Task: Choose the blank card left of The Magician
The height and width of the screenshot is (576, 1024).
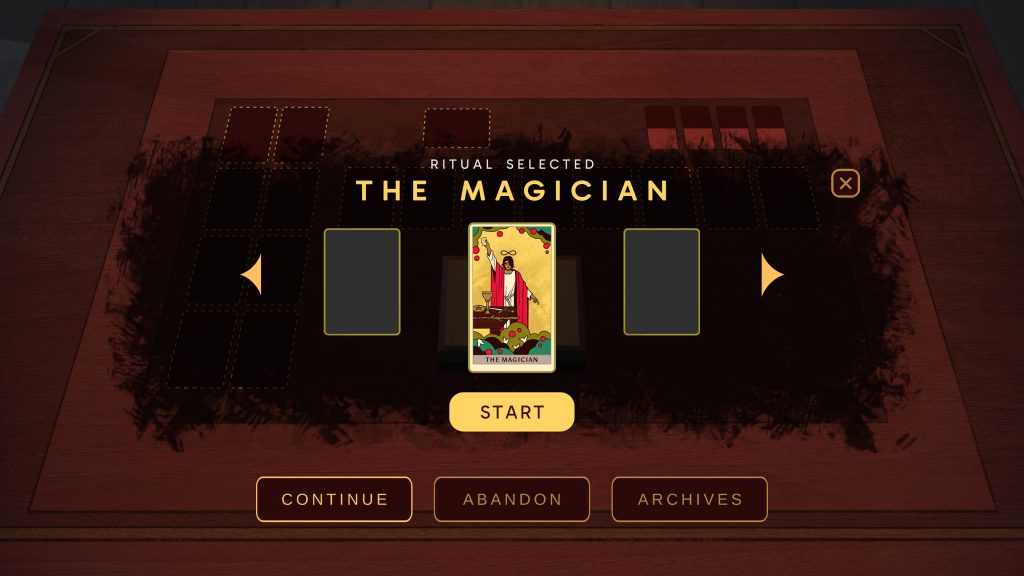Action: (x=362, y=281)
